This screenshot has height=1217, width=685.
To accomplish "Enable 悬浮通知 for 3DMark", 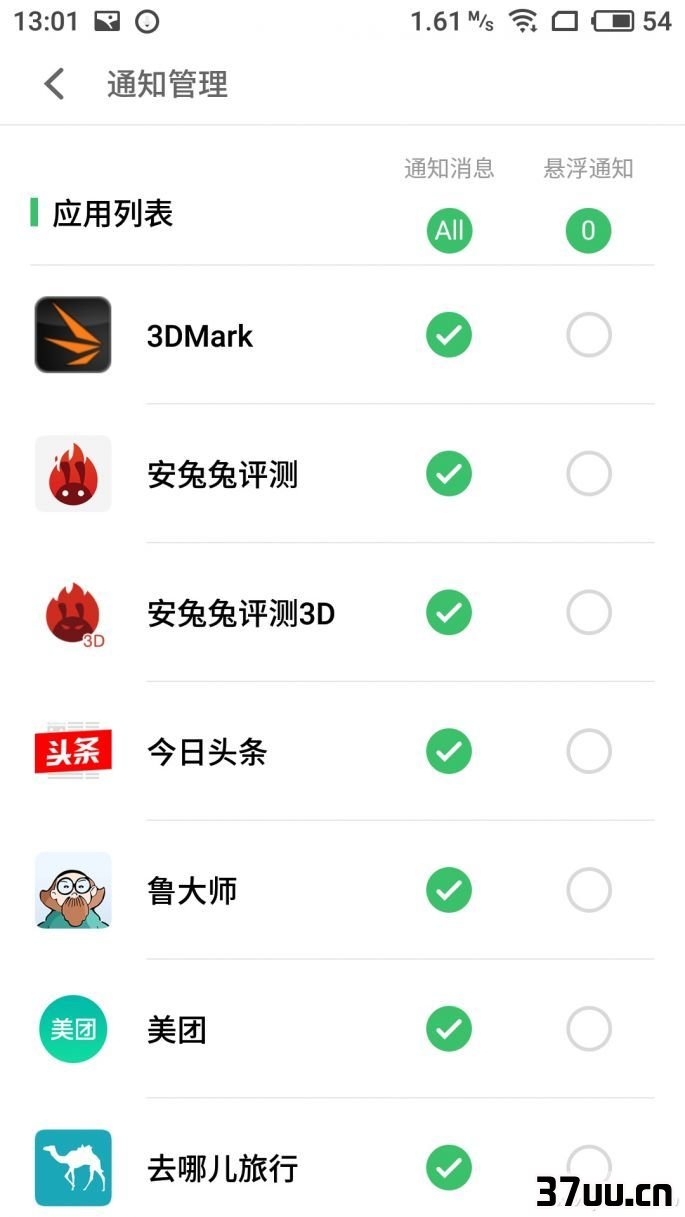I will click(x=588, y=335).
